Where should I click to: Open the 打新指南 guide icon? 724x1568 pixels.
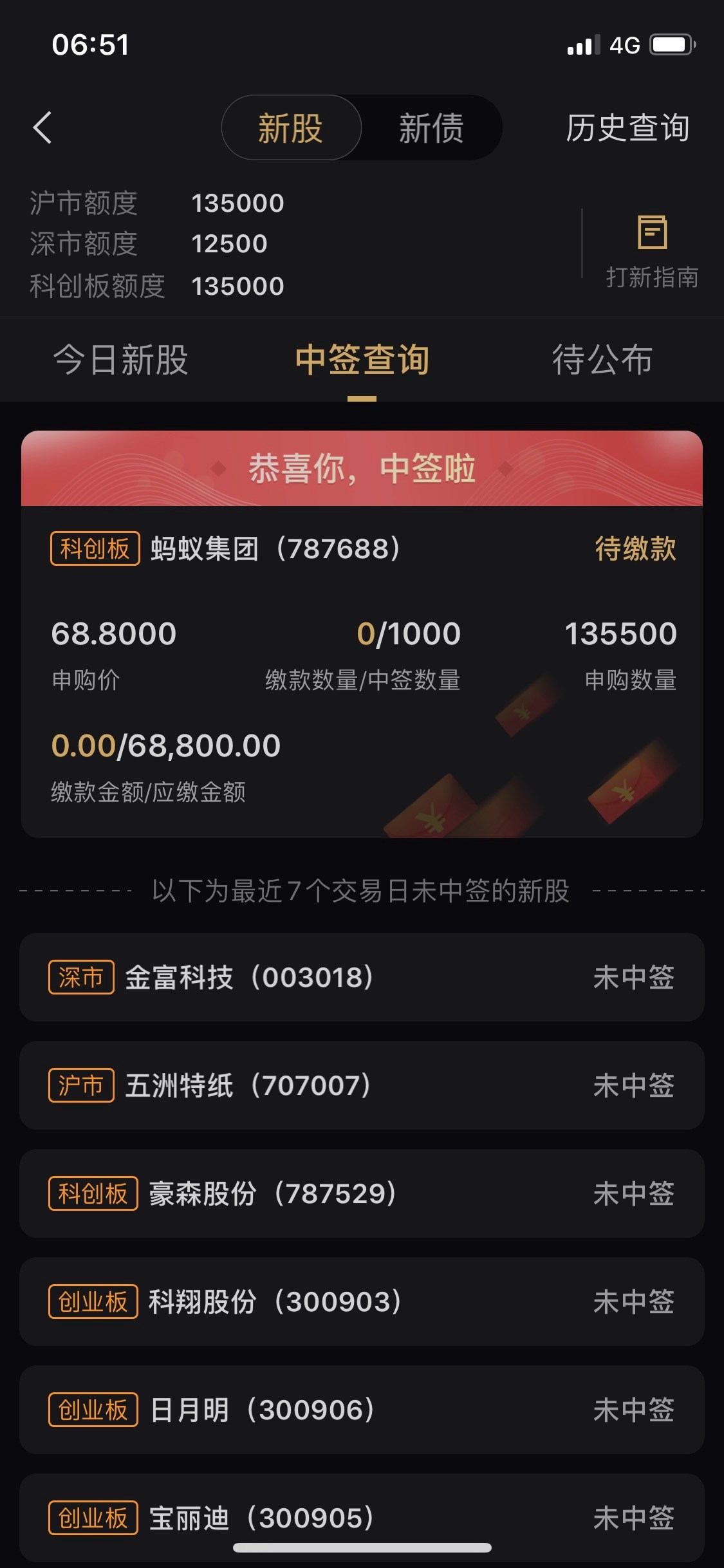(x=652, y=248)
